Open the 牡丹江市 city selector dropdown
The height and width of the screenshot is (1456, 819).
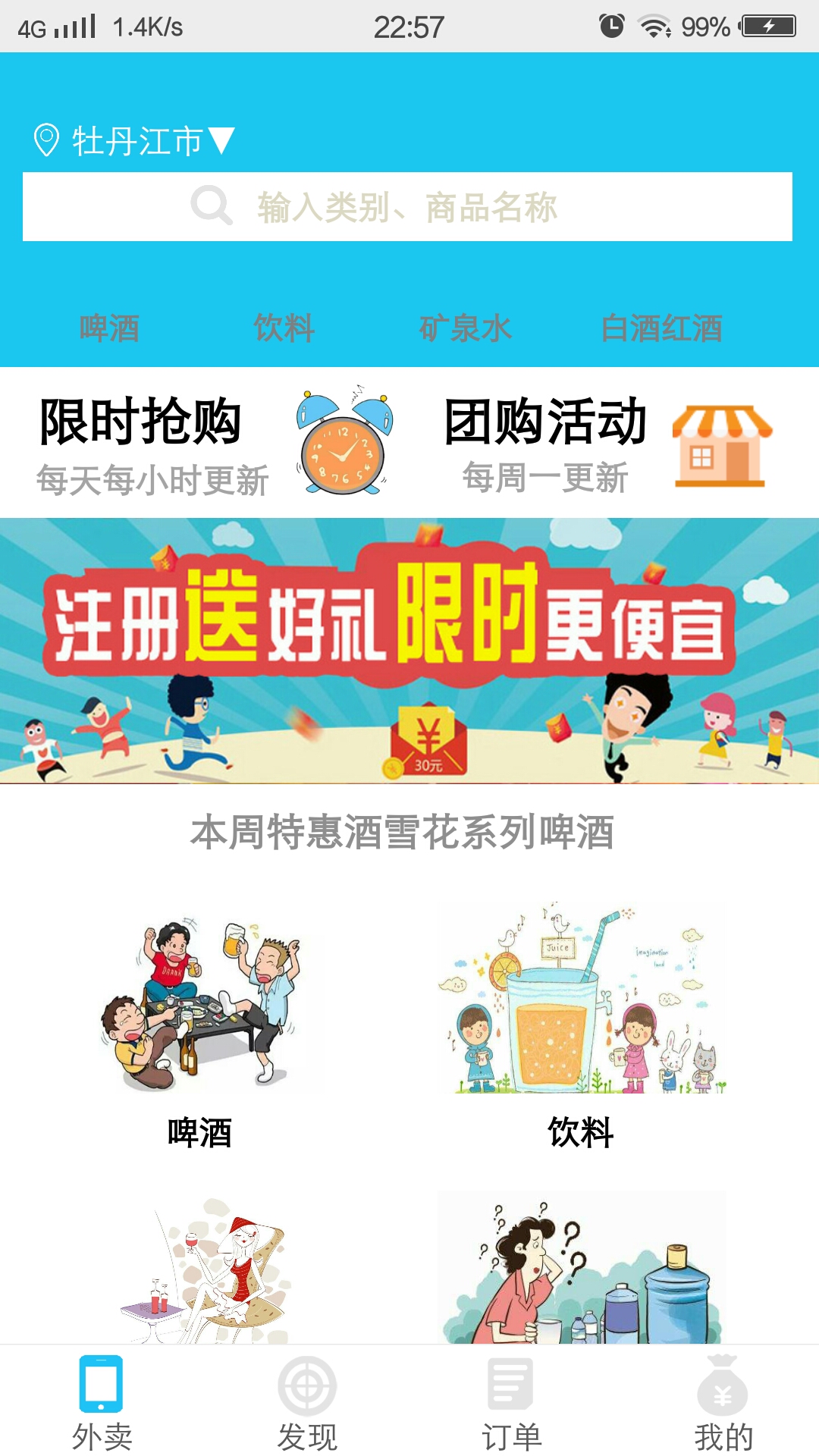click(x=136, y=141)
